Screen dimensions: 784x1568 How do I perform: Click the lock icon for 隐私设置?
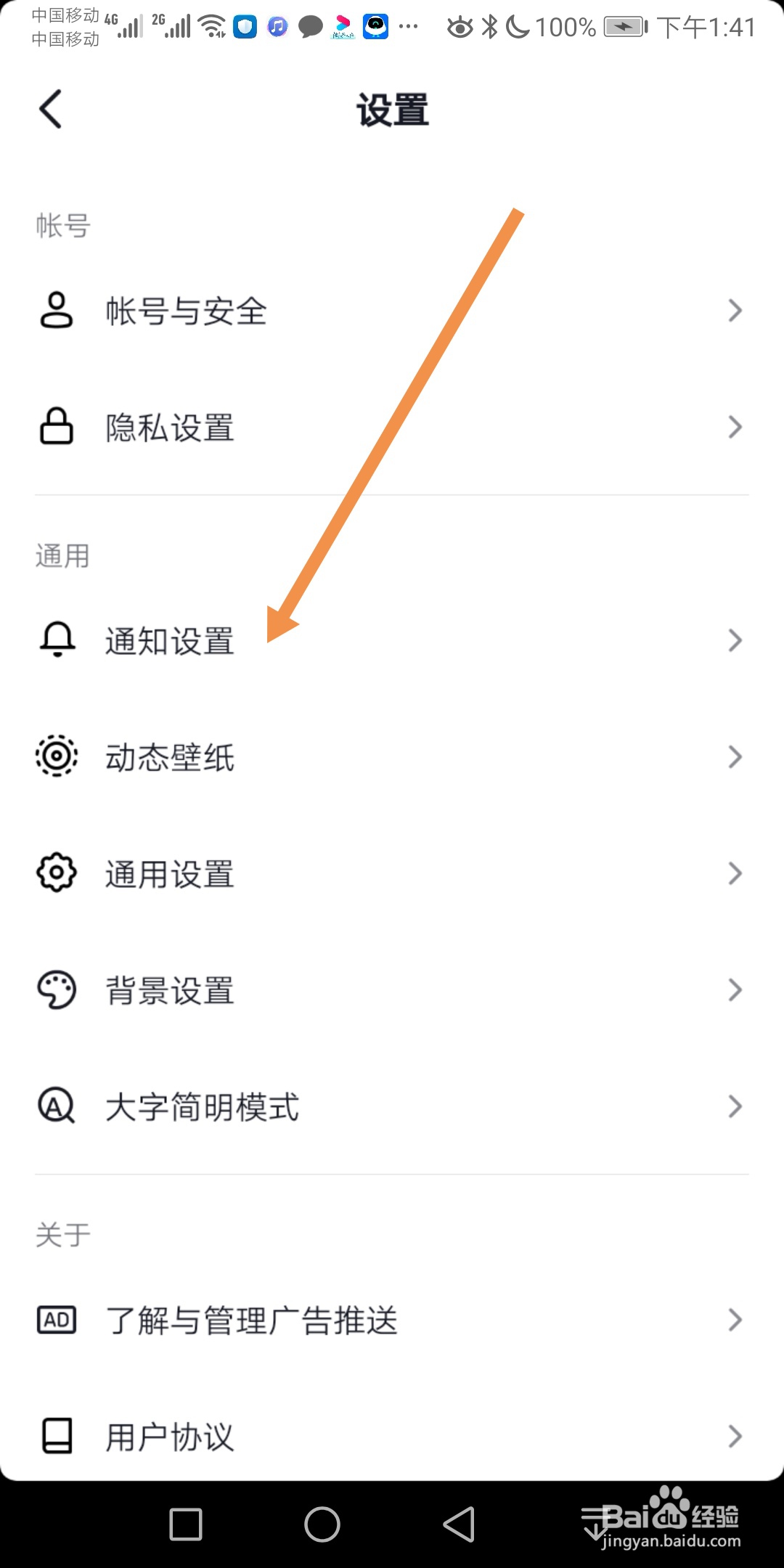click(x=56, y=427)
